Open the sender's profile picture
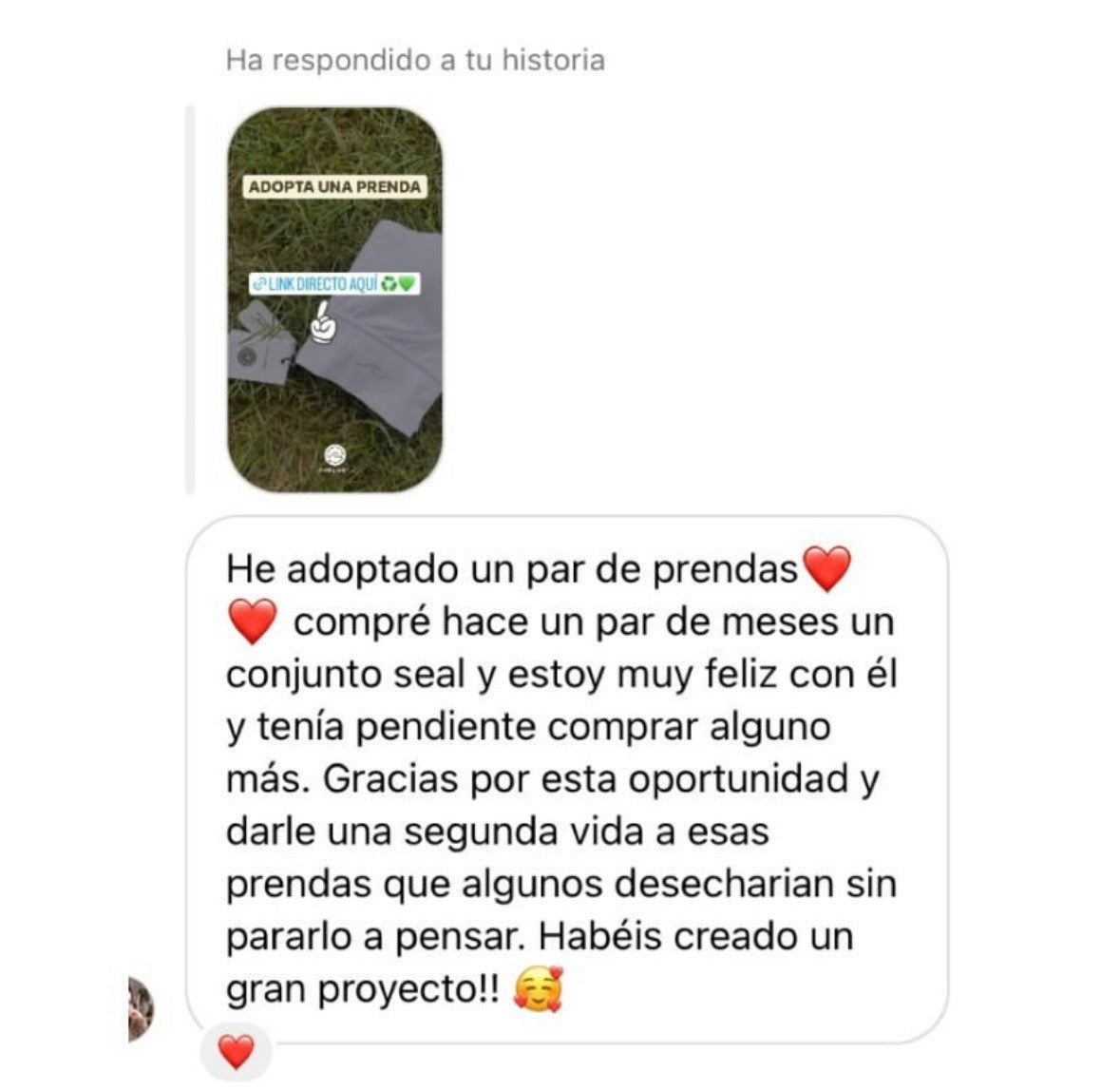 [x=141, y=1008]
